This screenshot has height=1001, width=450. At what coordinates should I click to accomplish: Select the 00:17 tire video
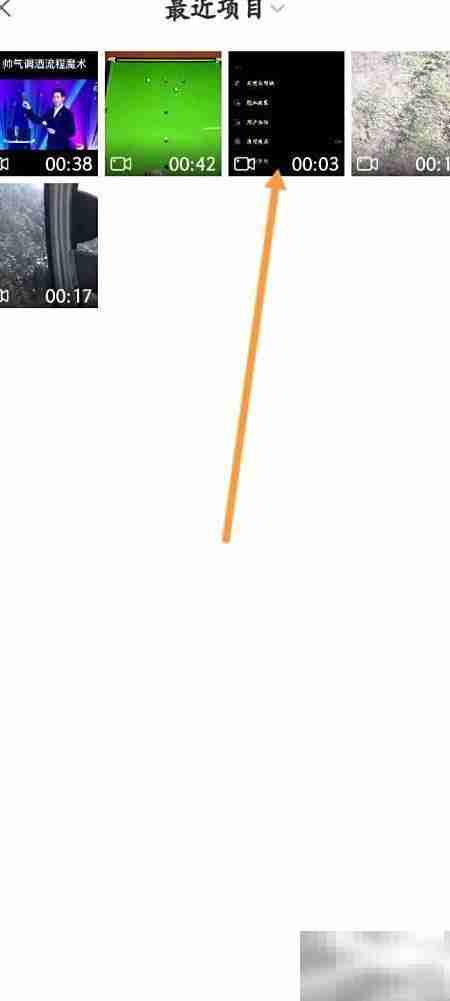tap(49, 246)
